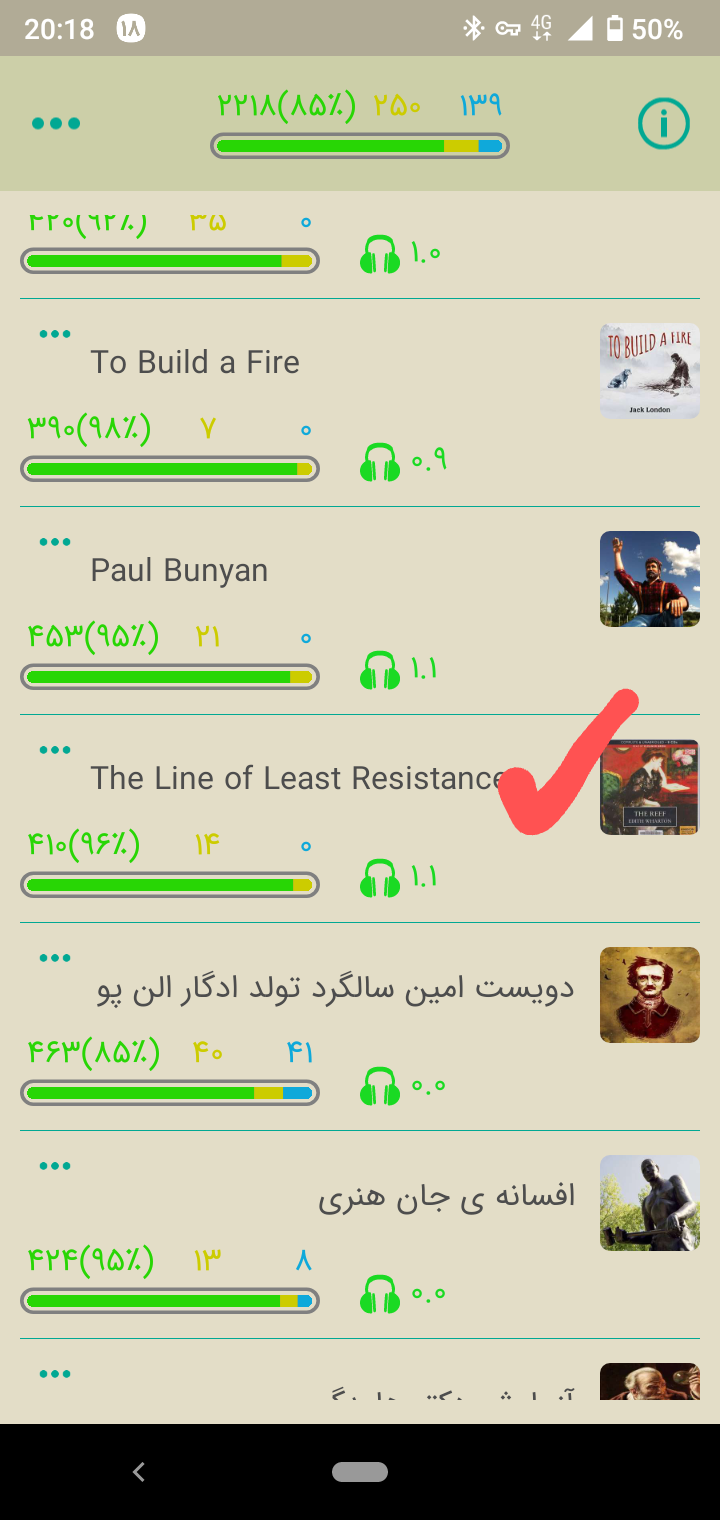Viewport: 720px width, 1520px height.
Task: Go back with the system back arrow
Action: (139, 1472)
